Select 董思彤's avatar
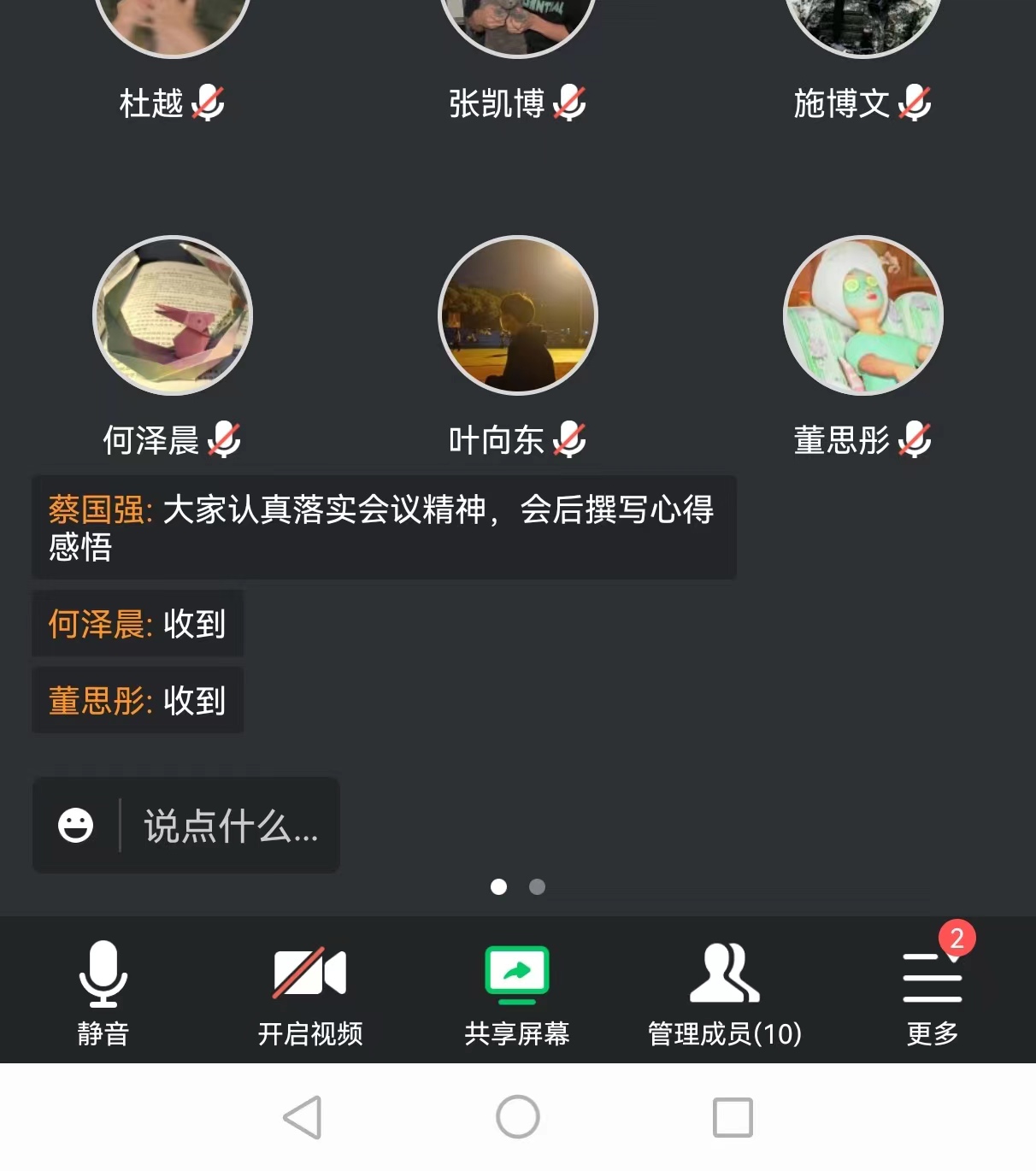 862,315
